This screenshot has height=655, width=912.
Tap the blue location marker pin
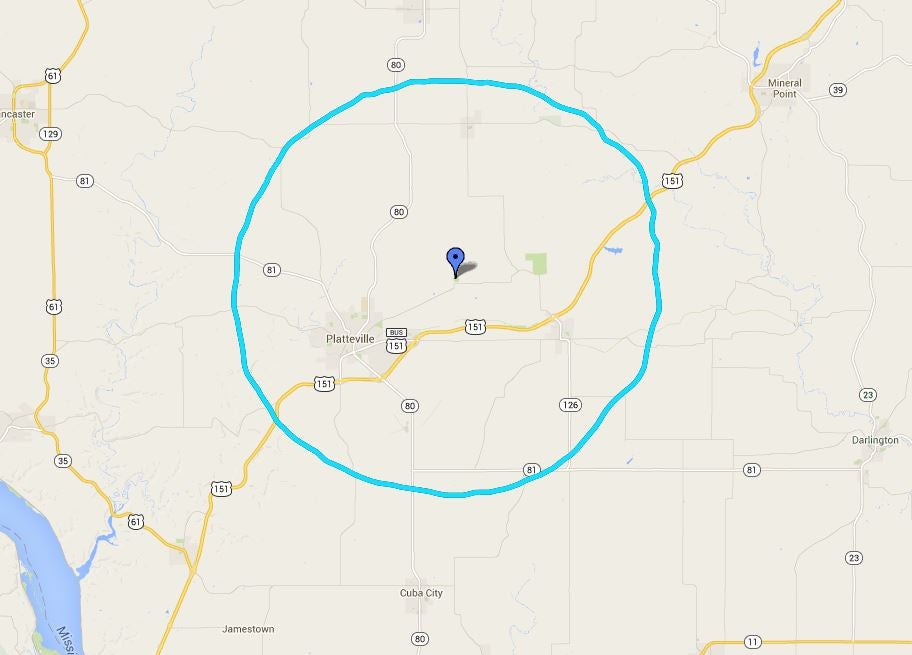click(455, 260)
